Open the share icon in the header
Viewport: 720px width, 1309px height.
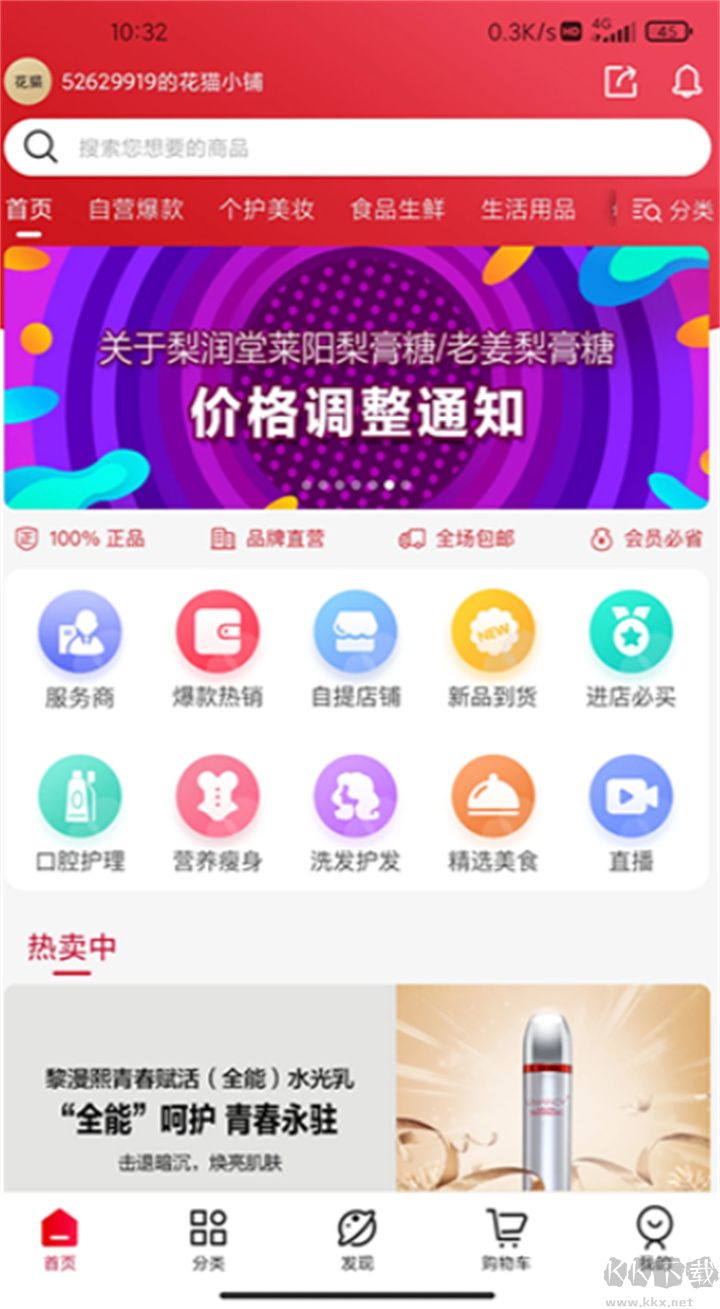622,82
